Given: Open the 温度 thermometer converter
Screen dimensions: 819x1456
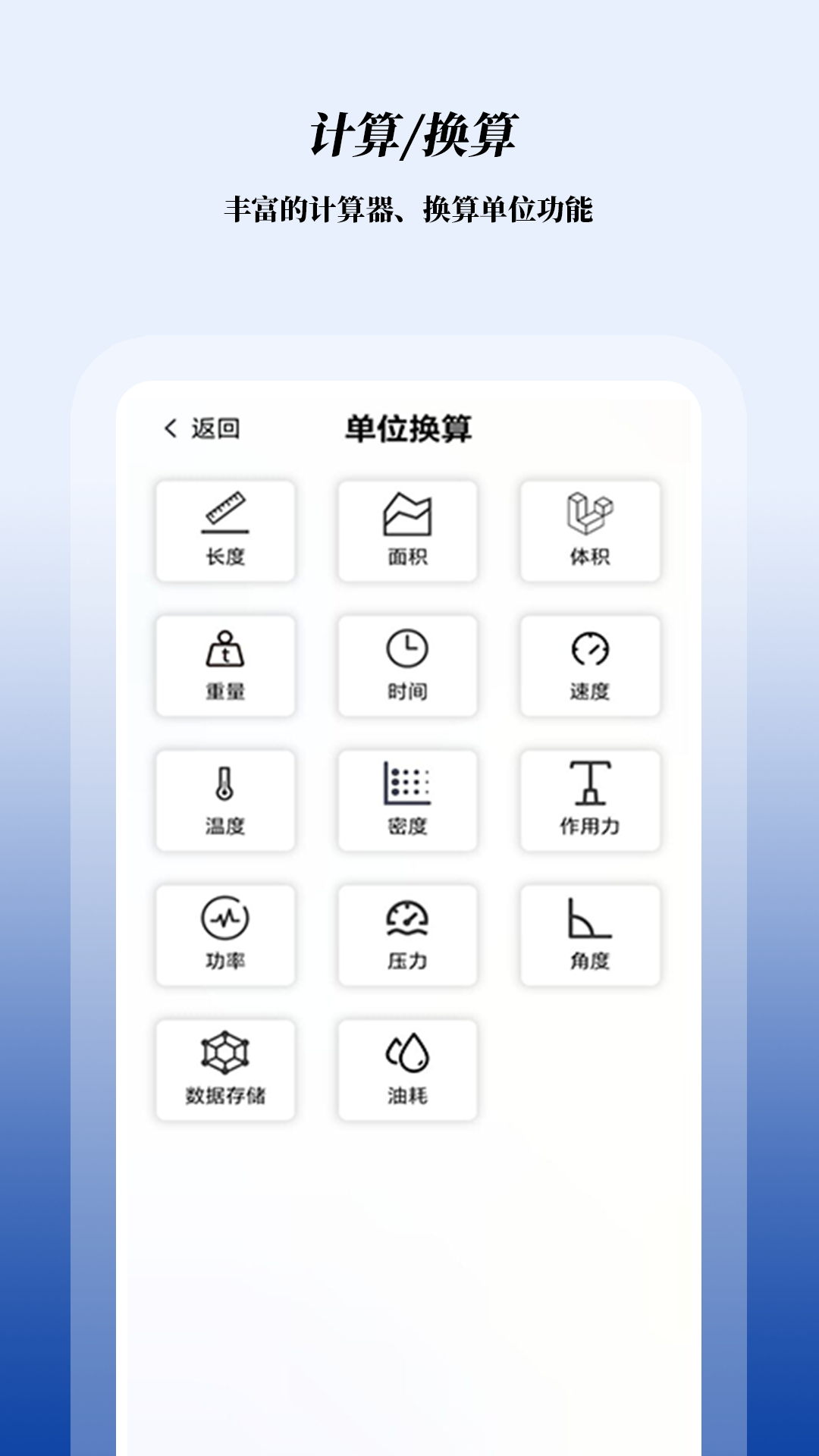Looking at the screenshot, I should tap(224, 801).
